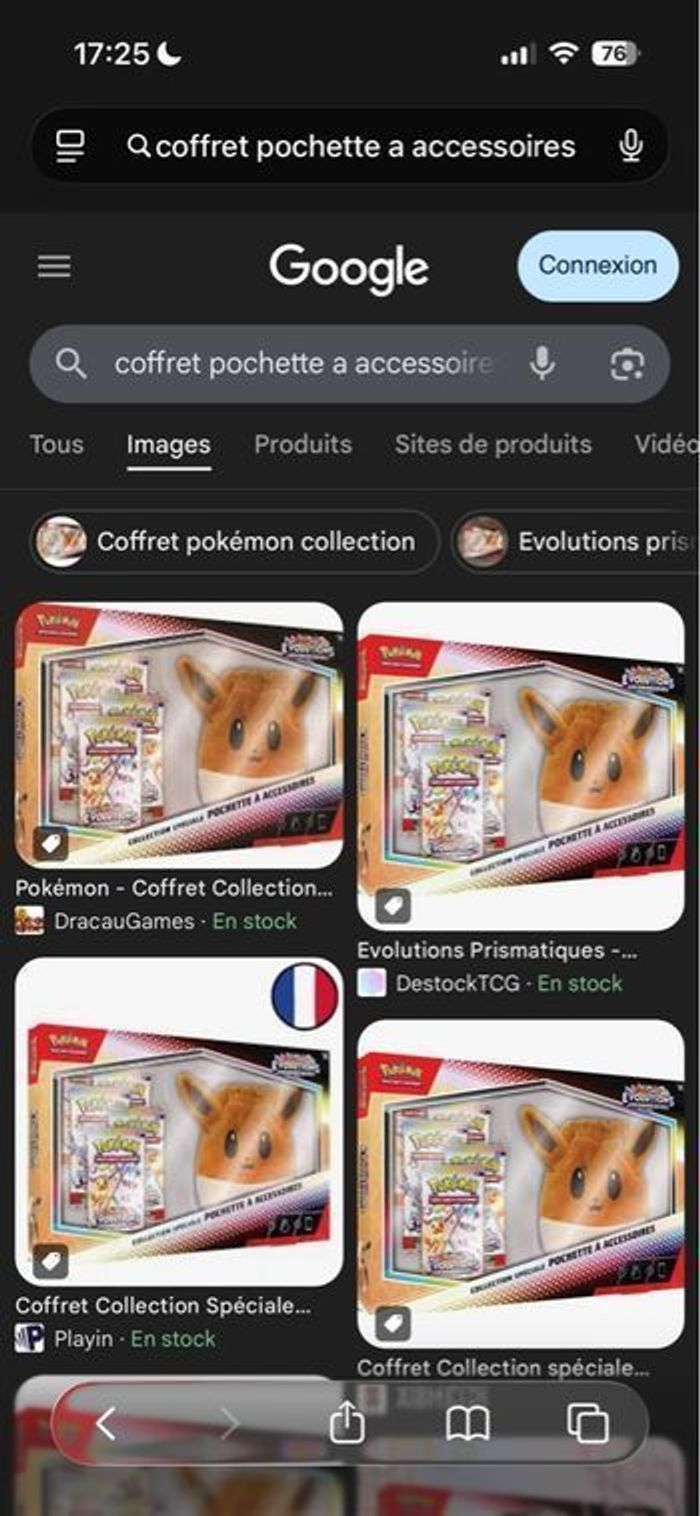Switch to Sites de produits tab

coord(493,444)
